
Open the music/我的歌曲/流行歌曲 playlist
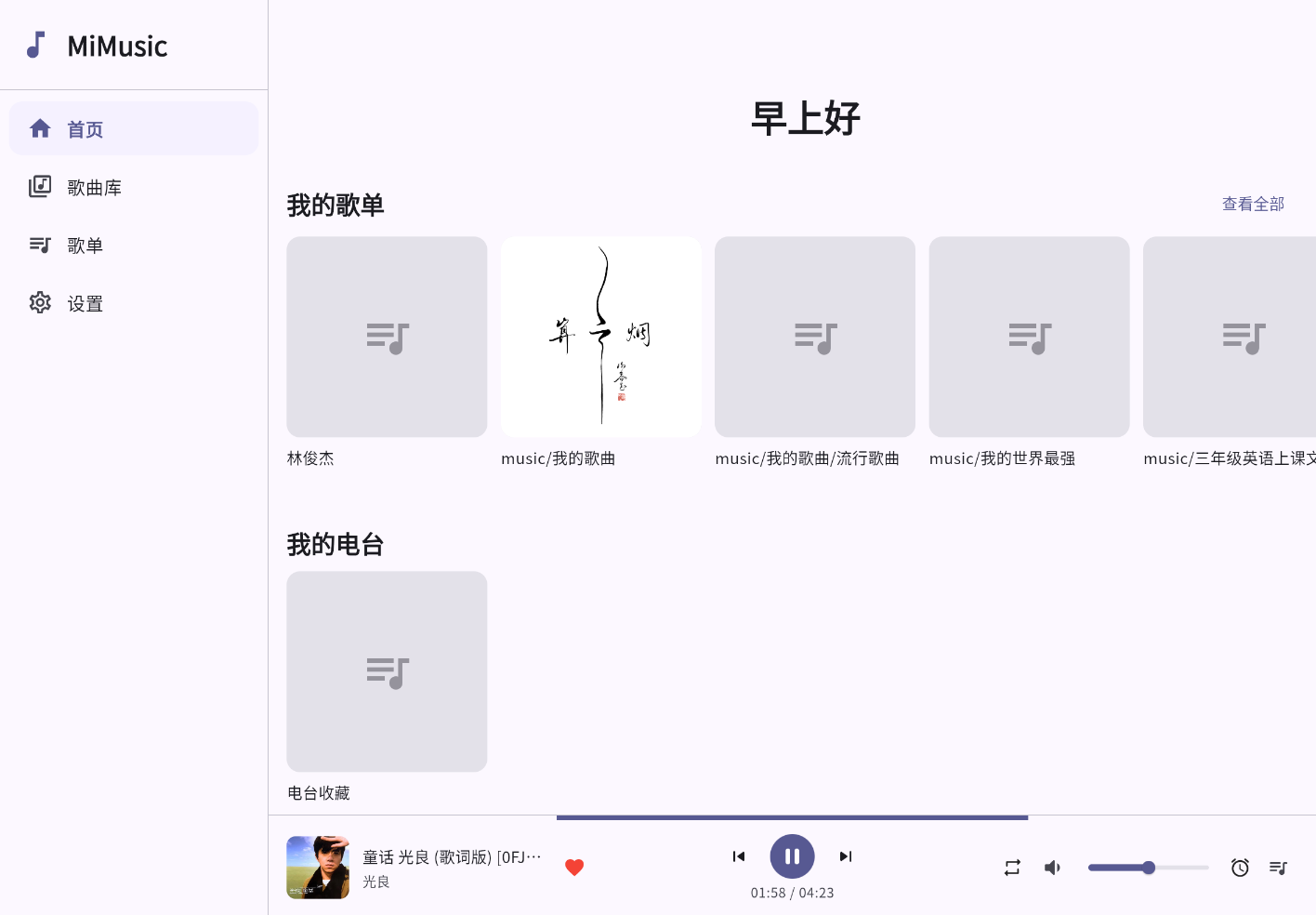click(814, 337)
